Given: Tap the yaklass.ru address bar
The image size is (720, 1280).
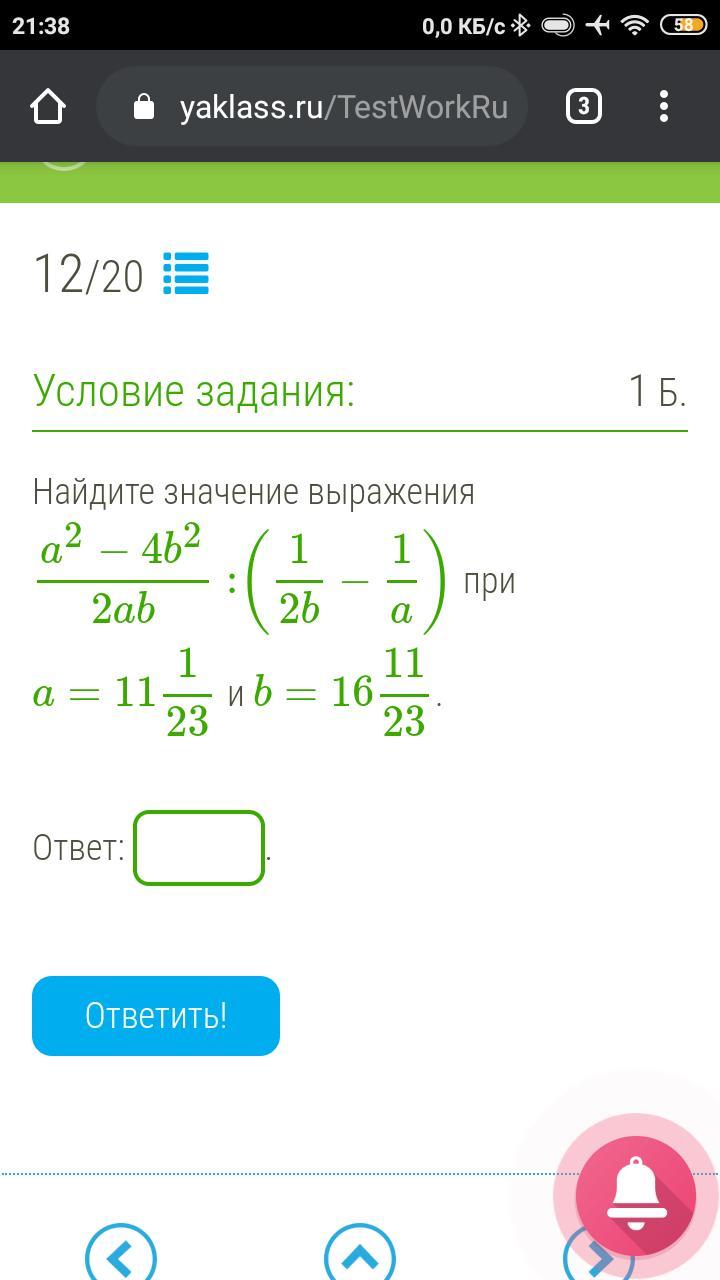Looking at the screenshot, I should pyautogui.click(x=312, y=107).
